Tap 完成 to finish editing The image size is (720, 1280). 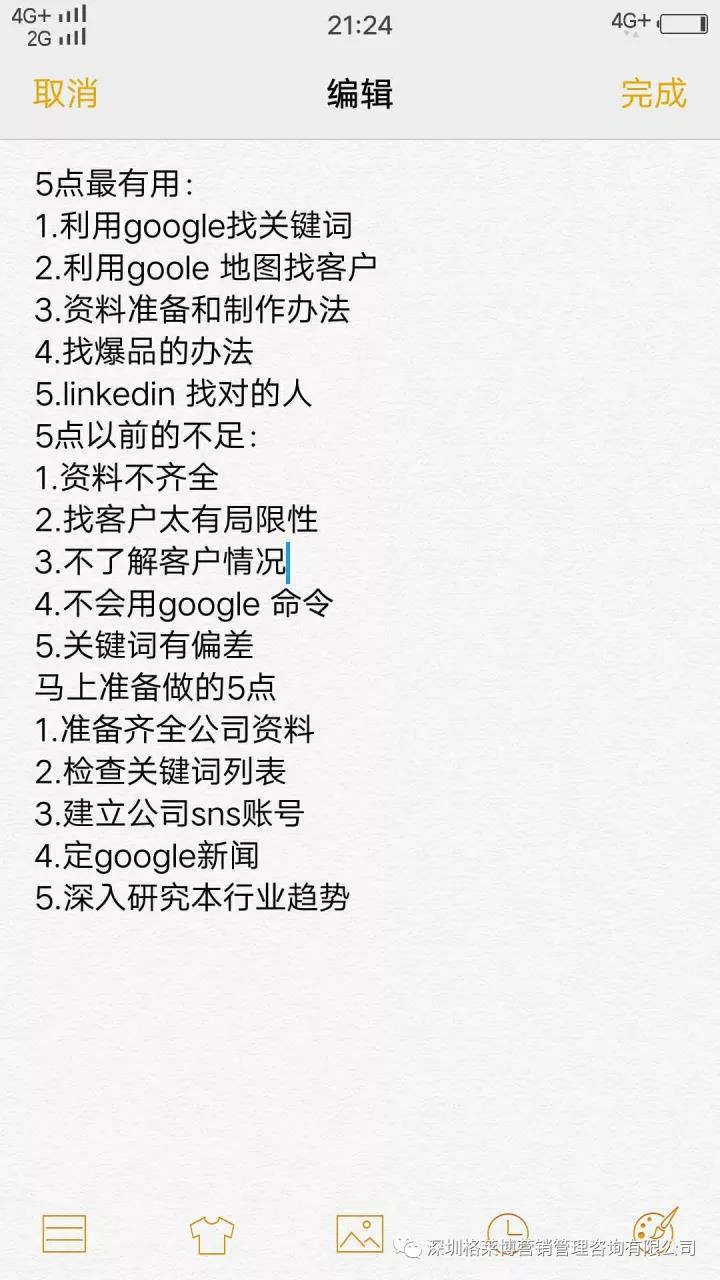coord(653,93)
